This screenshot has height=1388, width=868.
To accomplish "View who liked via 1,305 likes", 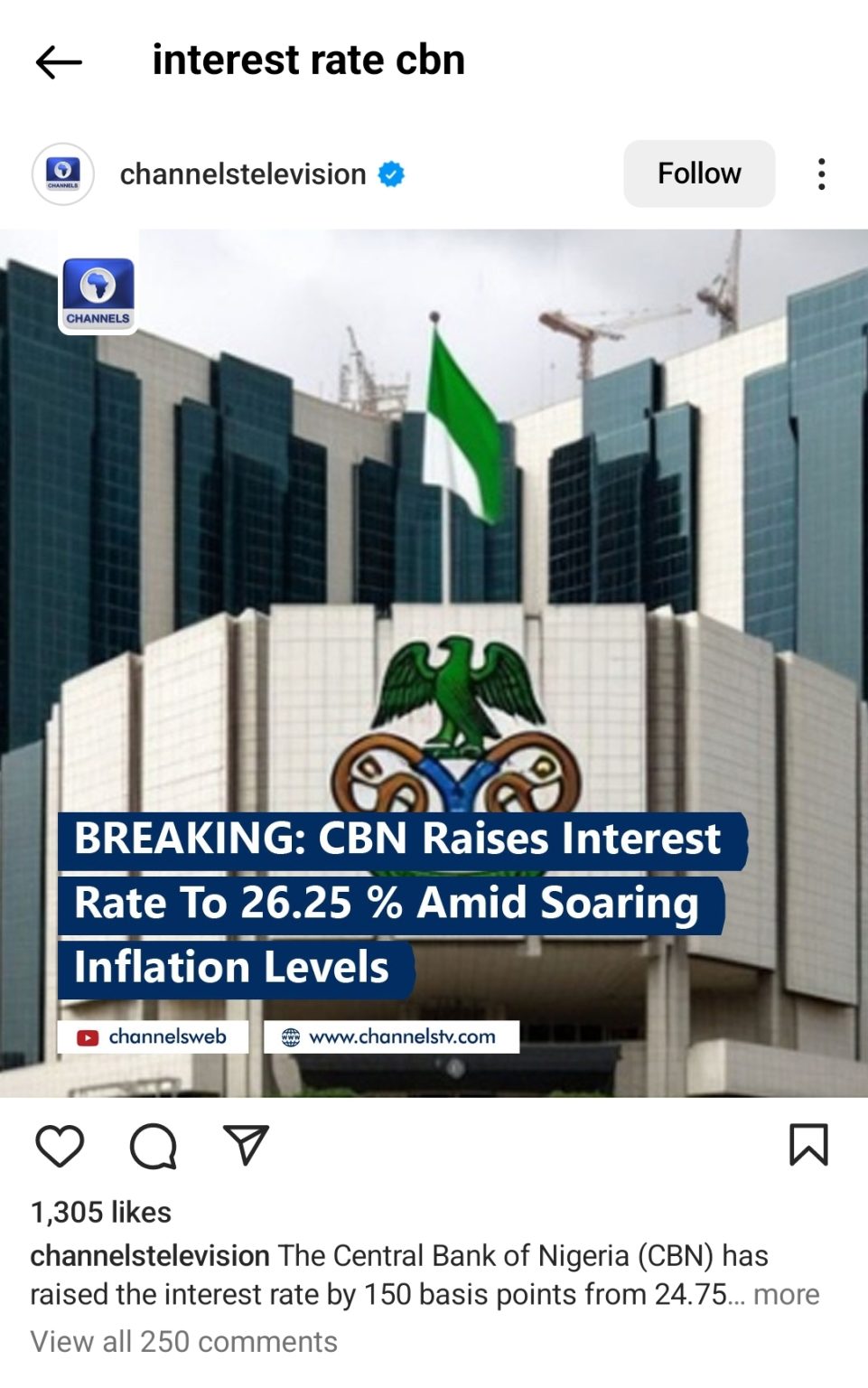I will (x=101, y=1212).
